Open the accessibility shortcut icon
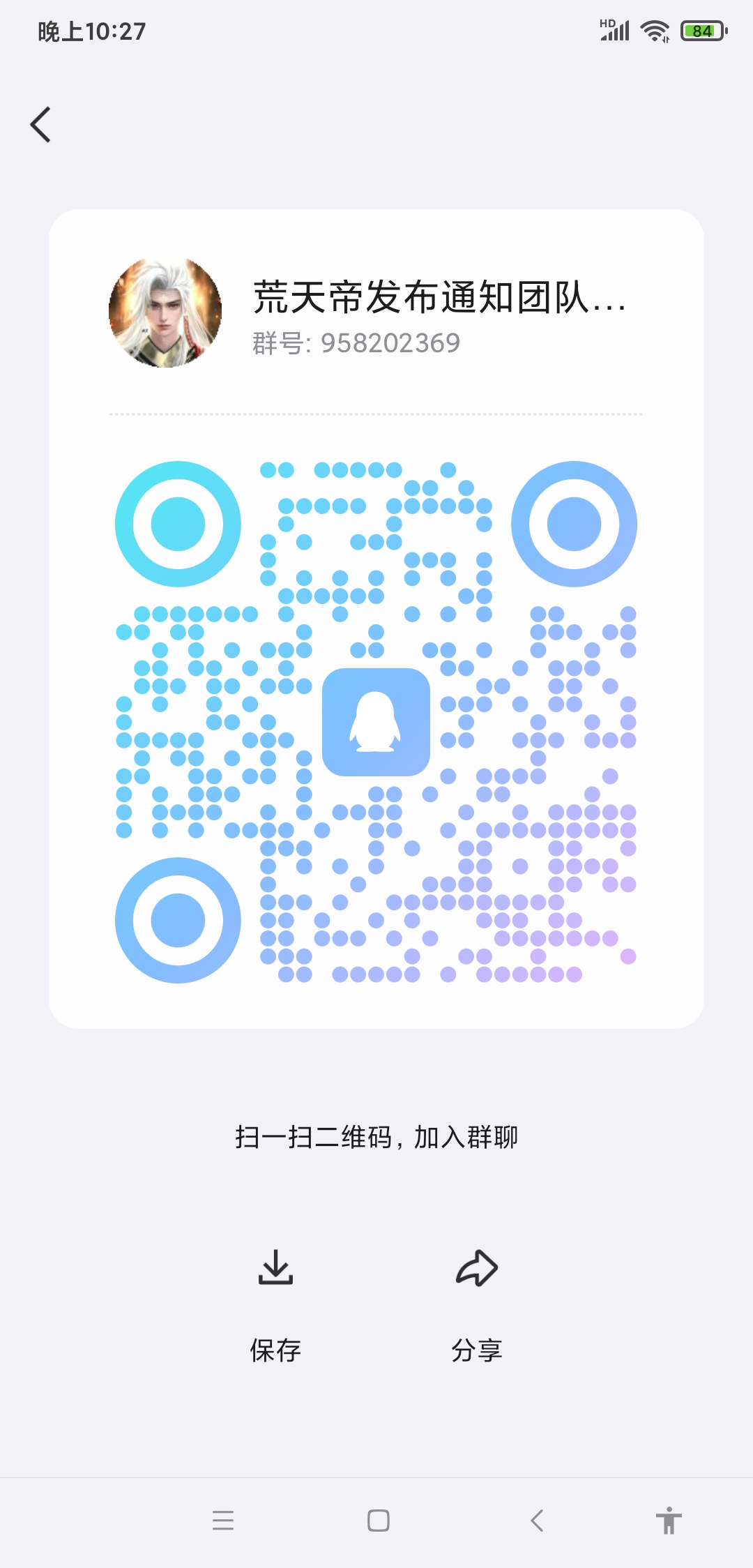 click(x=668, y=1520)
